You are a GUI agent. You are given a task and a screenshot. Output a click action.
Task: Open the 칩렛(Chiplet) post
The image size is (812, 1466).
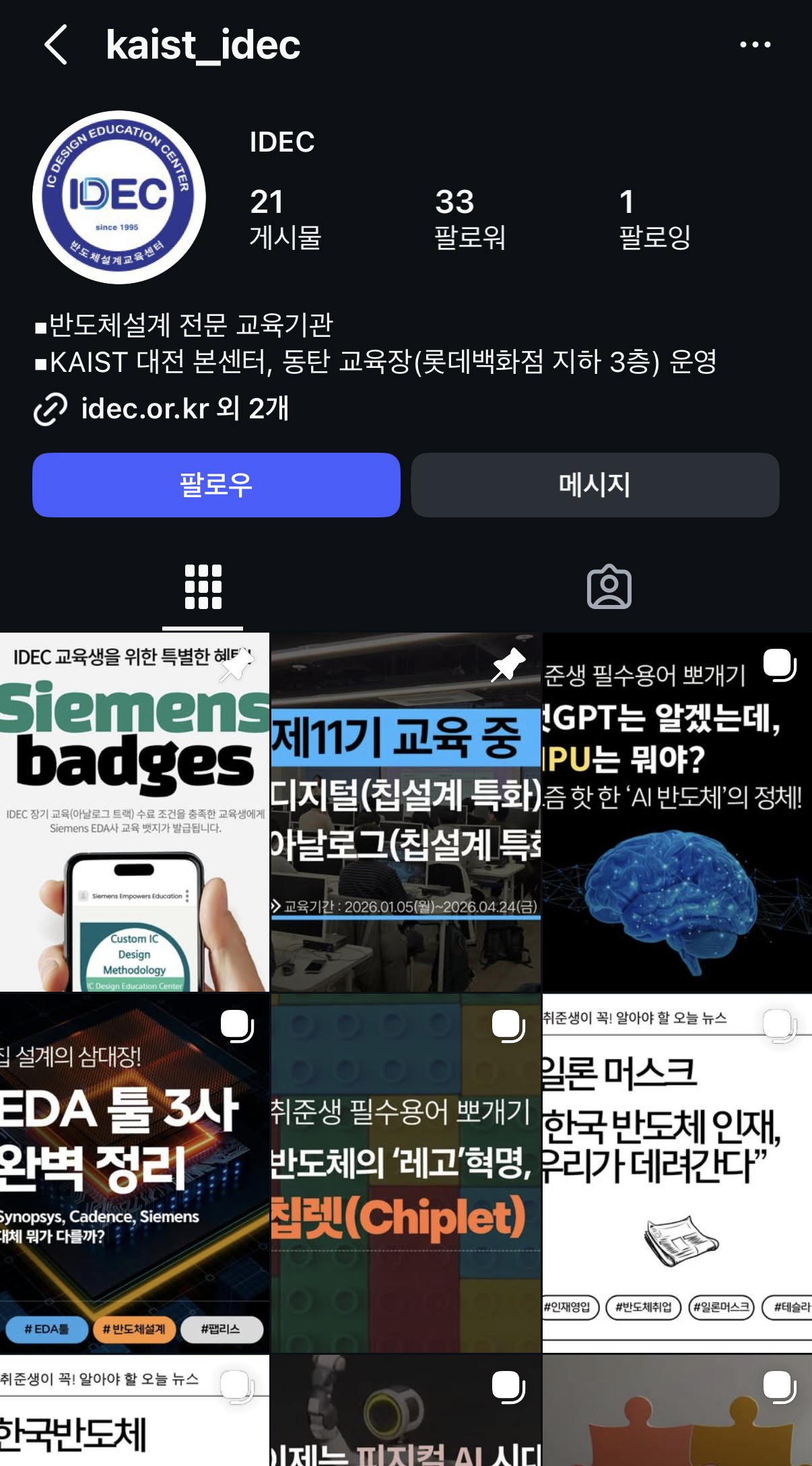pos(405,1172)
